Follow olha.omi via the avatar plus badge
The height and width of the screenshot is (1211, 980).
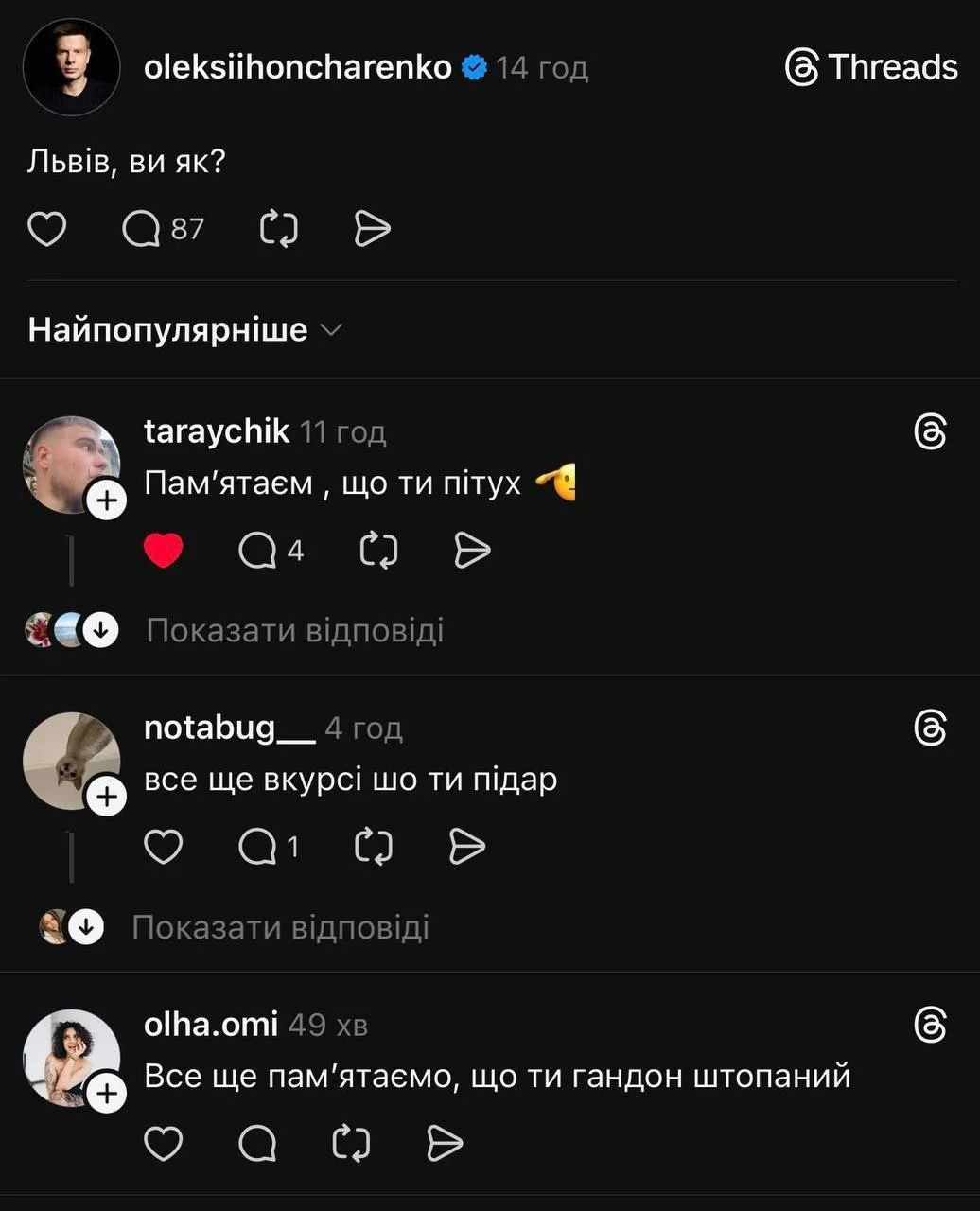(x=107, y=1094)
